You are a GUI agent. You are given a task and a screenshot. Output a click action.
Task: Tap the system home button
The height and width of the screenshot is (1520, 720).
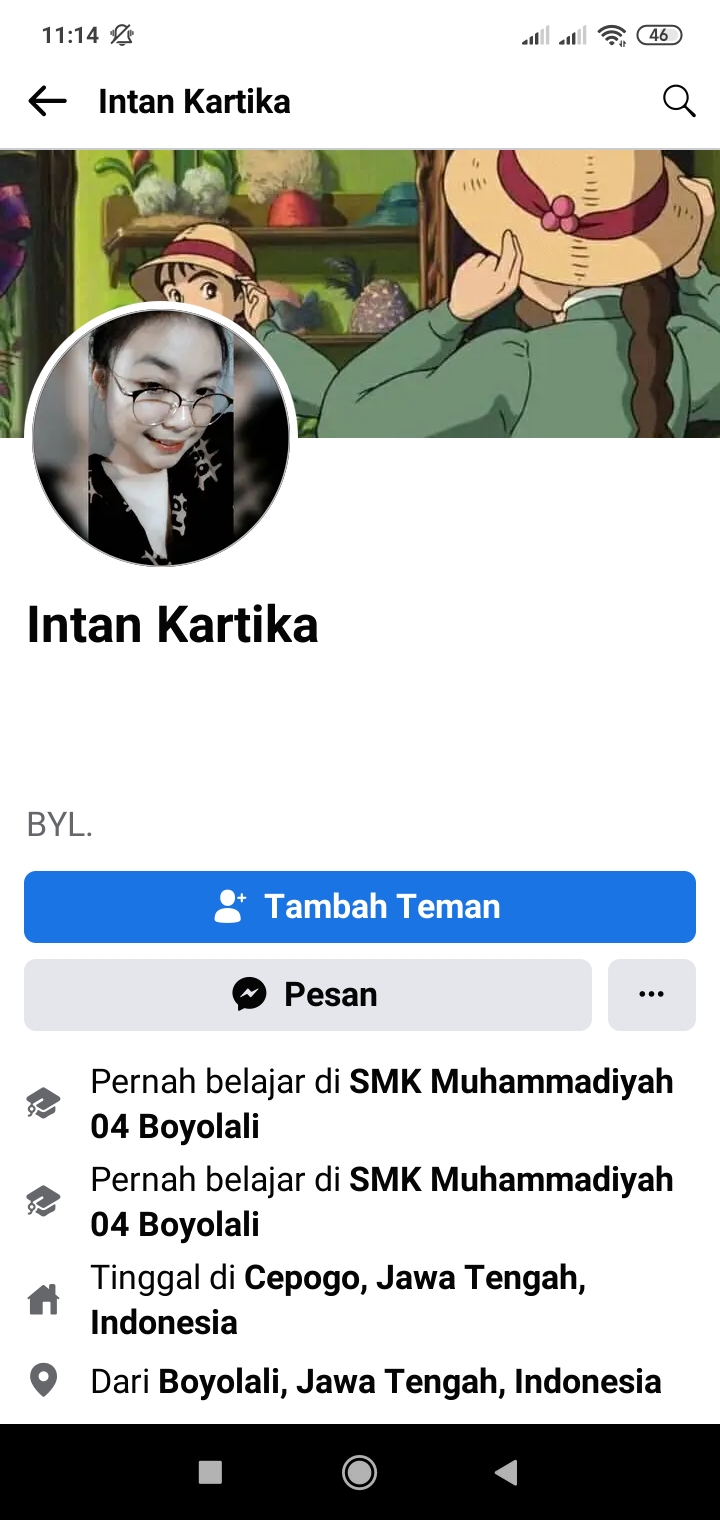[x=359, y=1472]
